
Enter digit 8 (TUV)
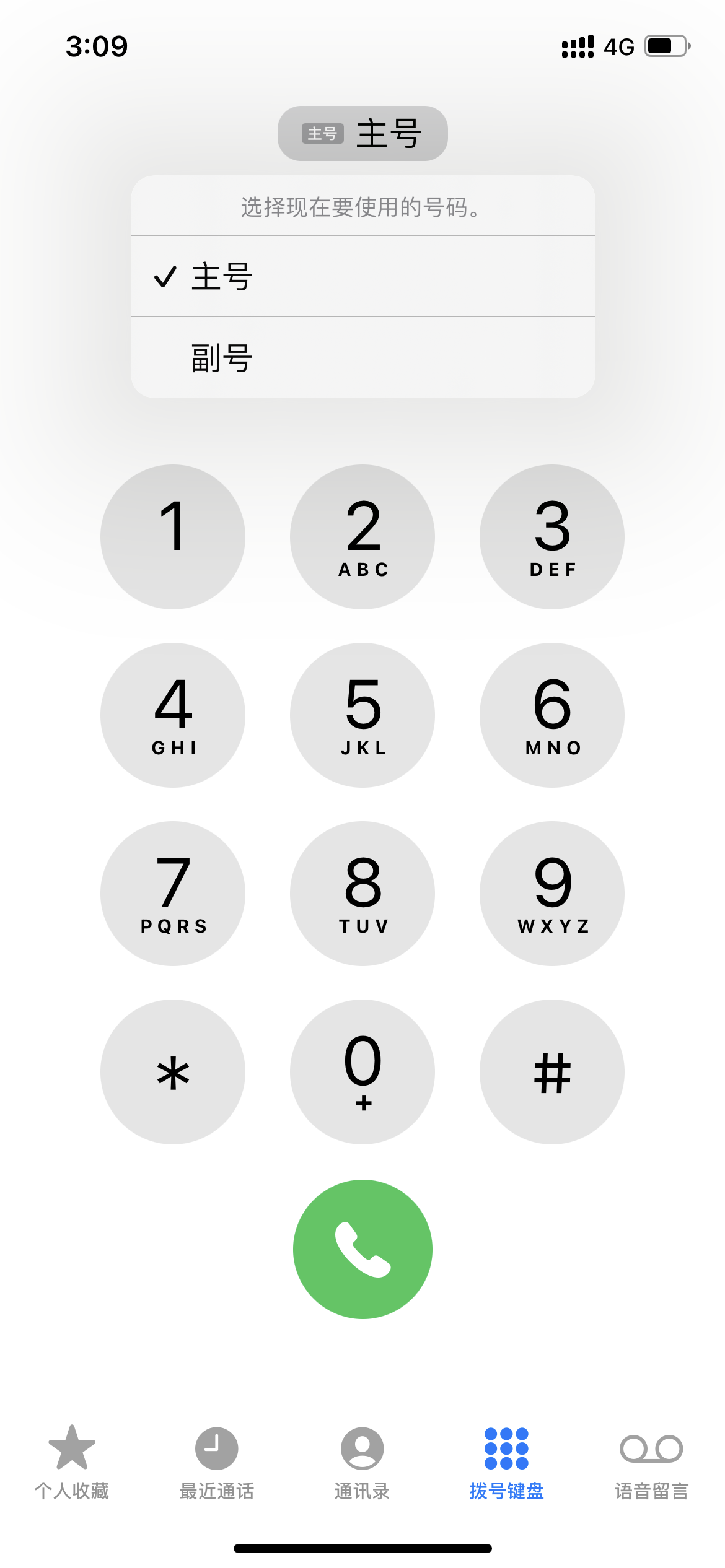point(362,893)
